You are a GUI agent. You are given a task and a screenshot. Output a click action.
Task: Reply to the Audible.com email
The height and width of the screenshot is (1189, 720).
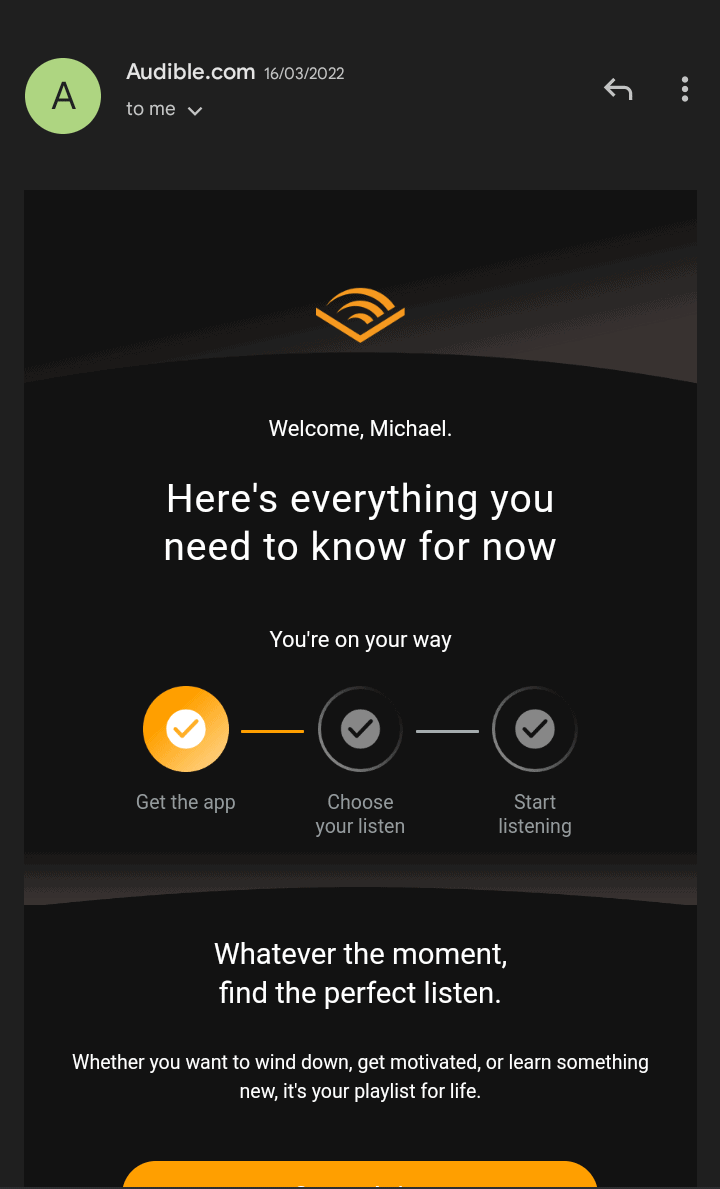[x=618, y=89]
